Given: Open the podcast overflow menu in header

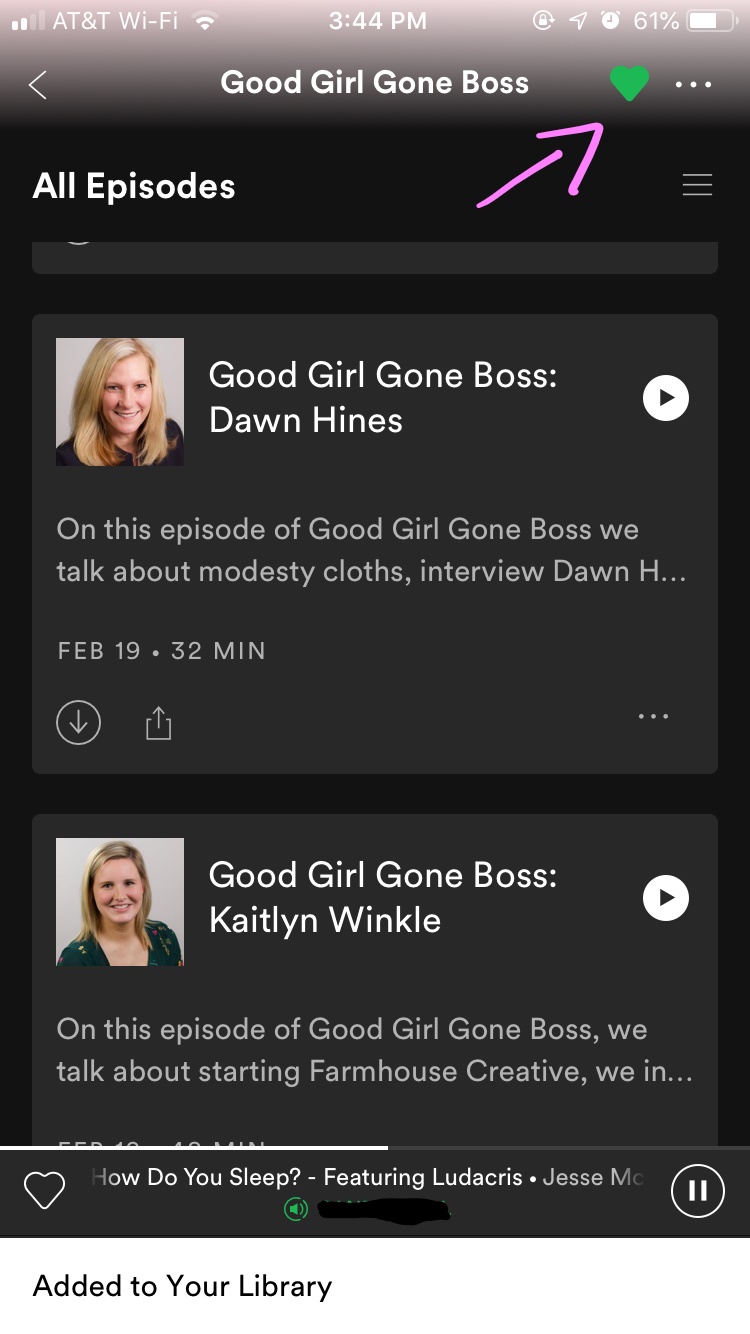Looking at the screenshot, I should point(693,85).
